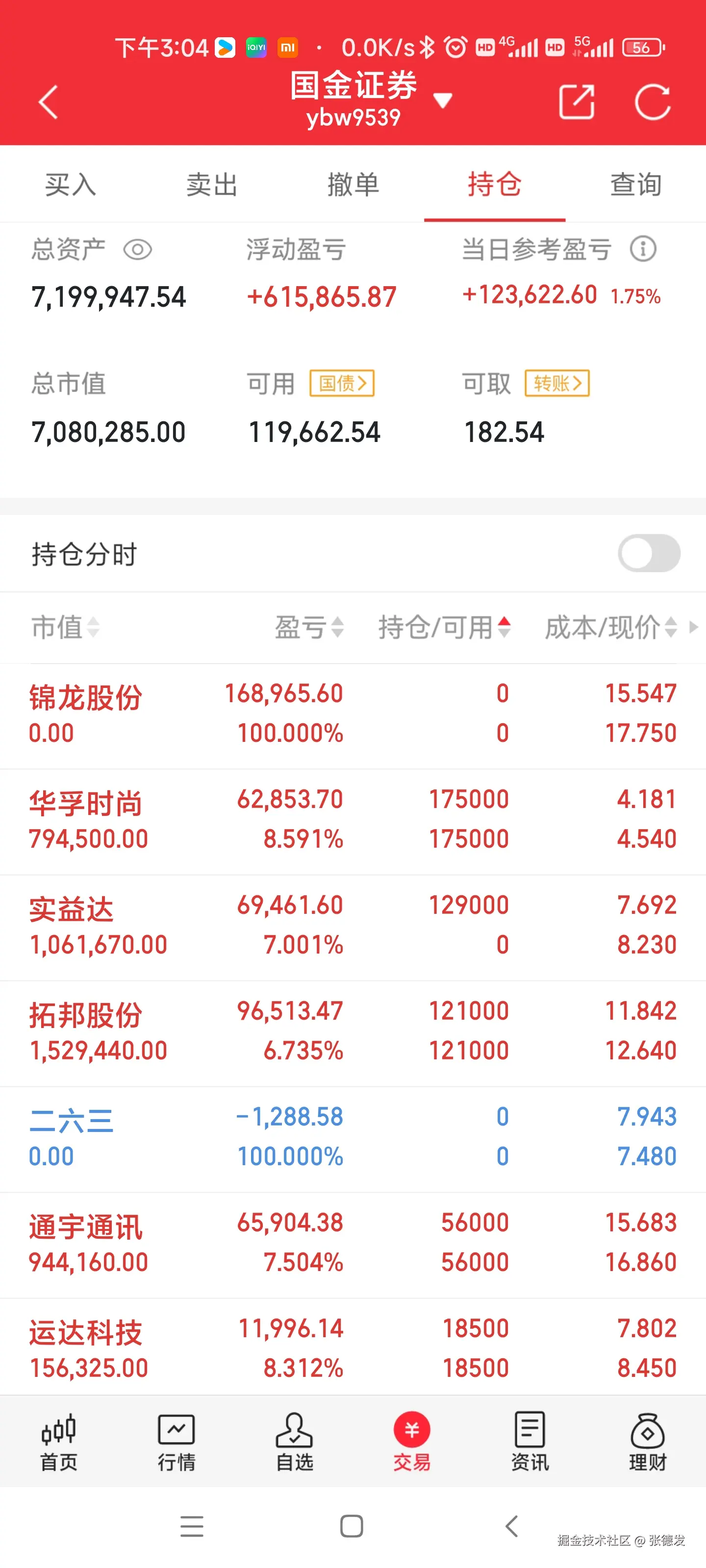Viewport: 706px width, 1568px height.
Task: Switch to the 查询 query tab
Action: click(635, 184)
